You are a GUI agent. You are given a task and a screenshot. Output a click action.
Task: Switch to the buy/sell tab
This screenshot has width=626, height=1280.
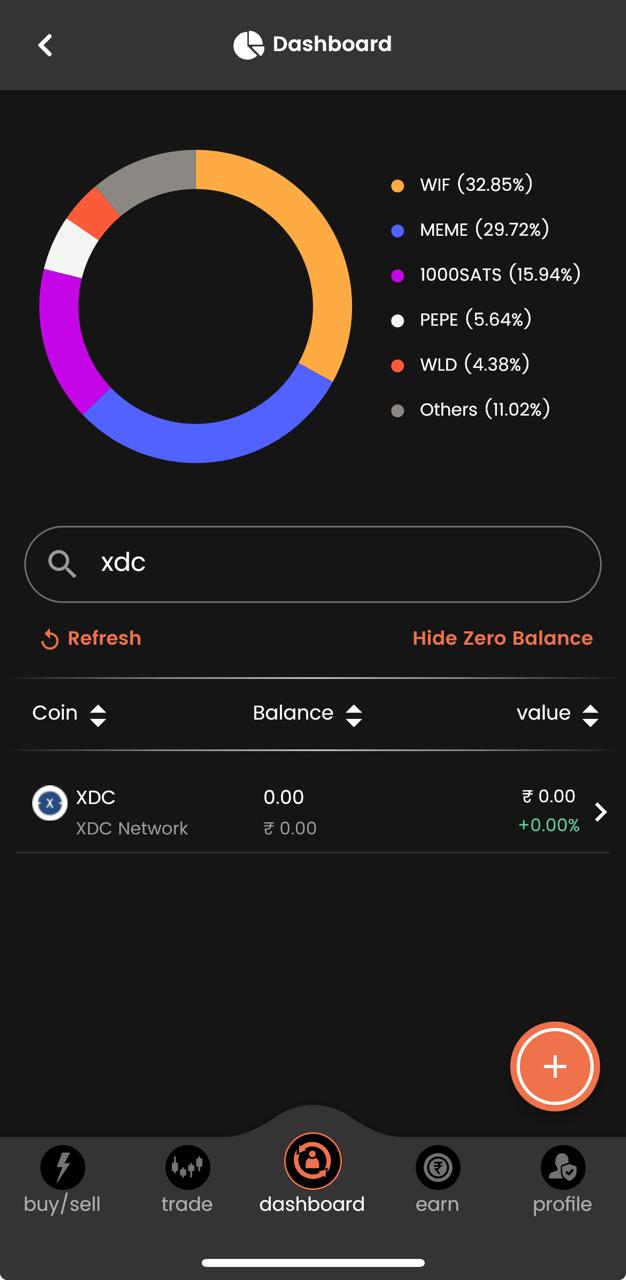pos(62,1181)
